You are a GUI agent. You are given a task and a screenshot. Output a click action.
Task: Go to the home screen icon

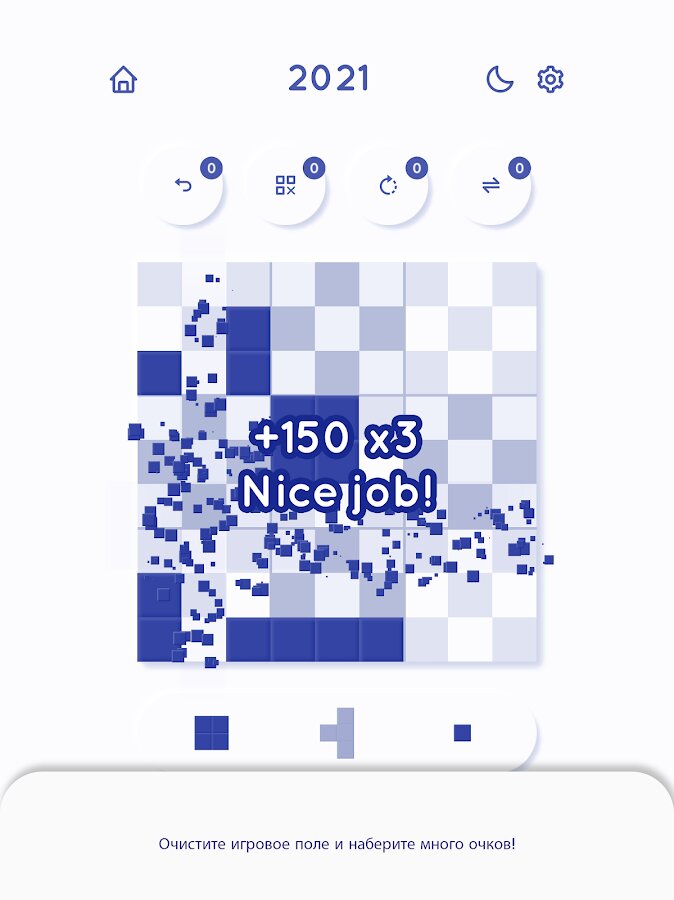pyautogui.click(x=123, y=80)
